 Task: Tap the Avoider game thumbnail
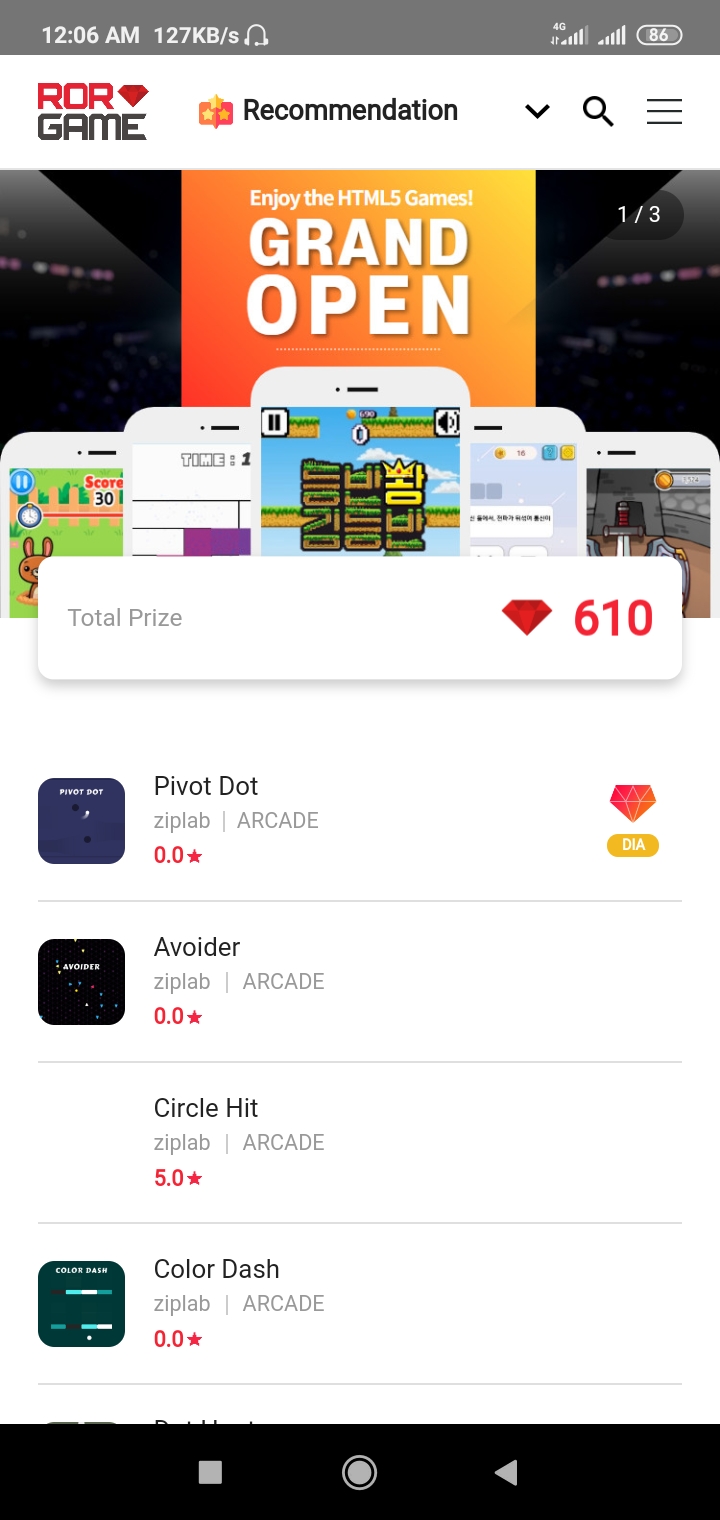click(x=81, y=981)
